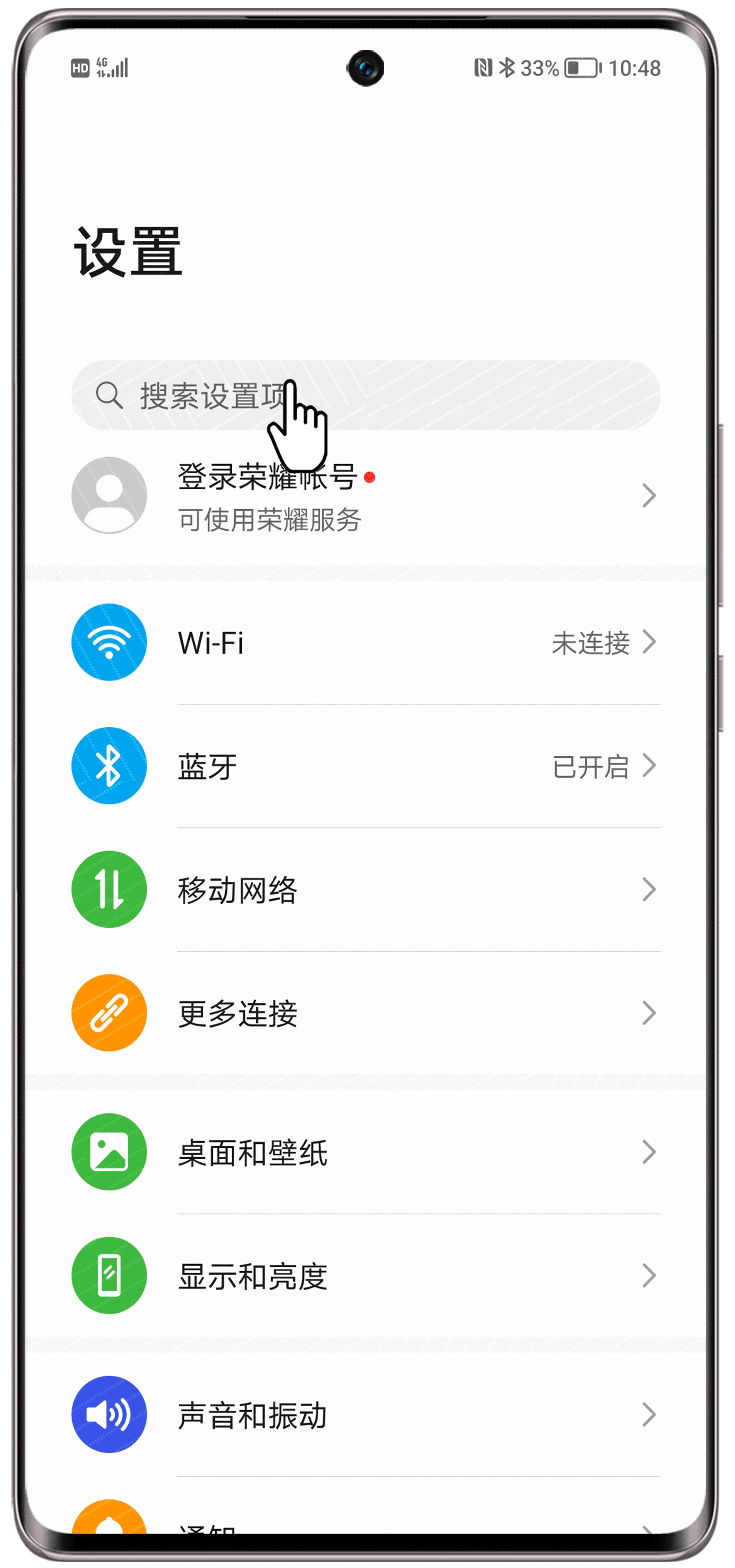Open Wi-Fi settings
This screenshot has height=1568, width=735.
(x=365, y=643)
